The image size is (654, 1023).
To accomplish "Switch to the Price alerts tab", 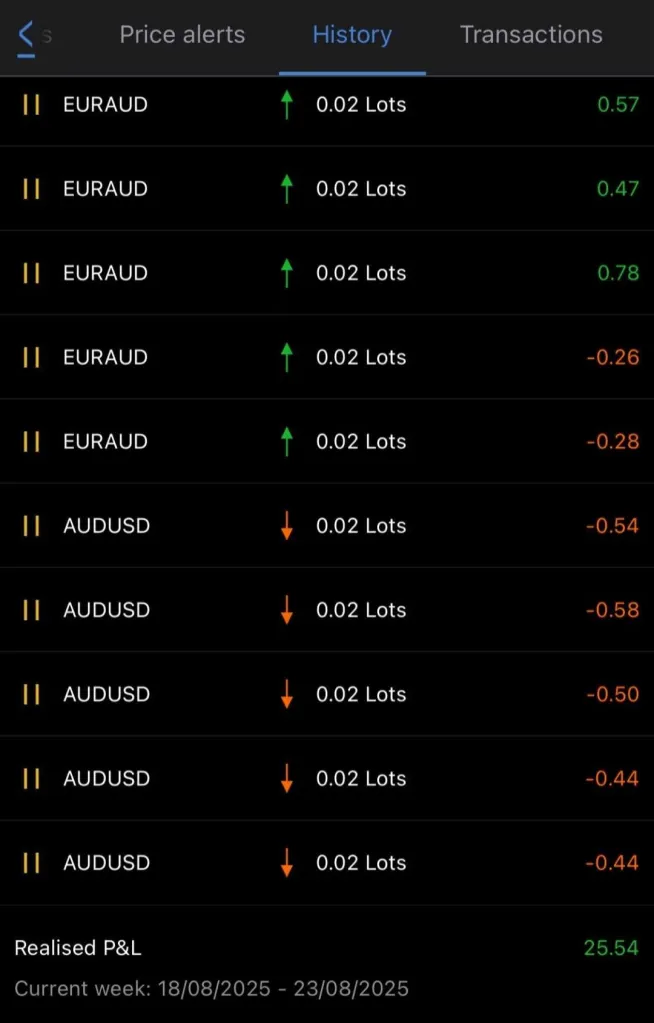I will [x=182, y=35].
